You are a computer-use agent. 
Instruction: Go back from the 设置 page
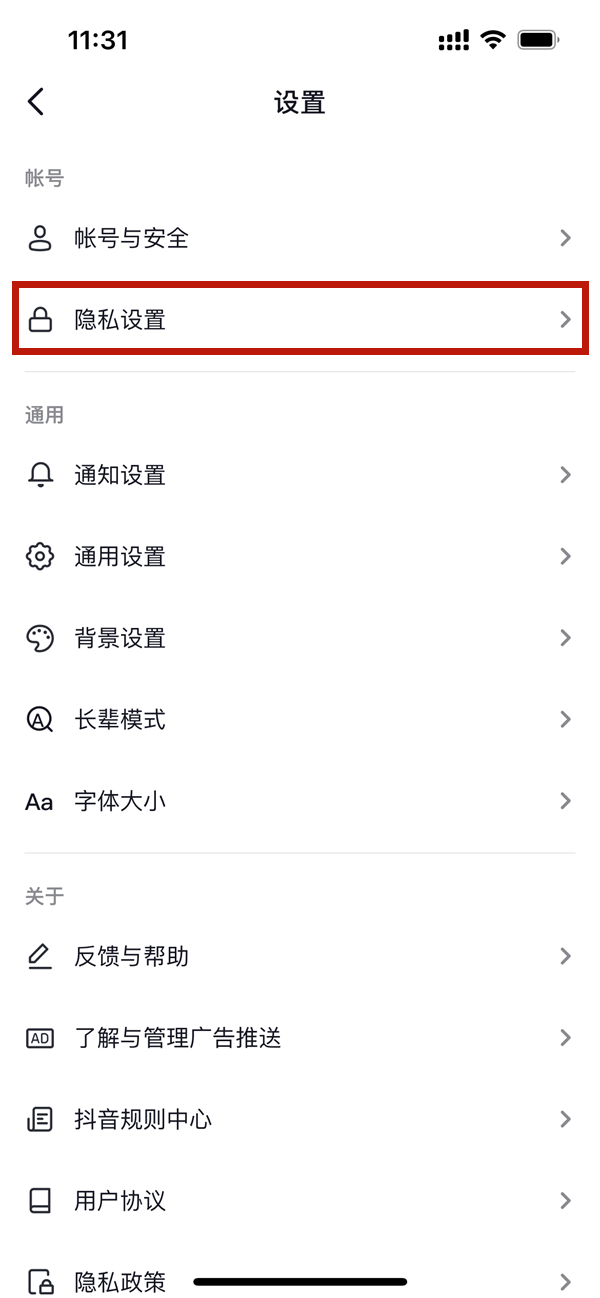[x=36, y=102]
